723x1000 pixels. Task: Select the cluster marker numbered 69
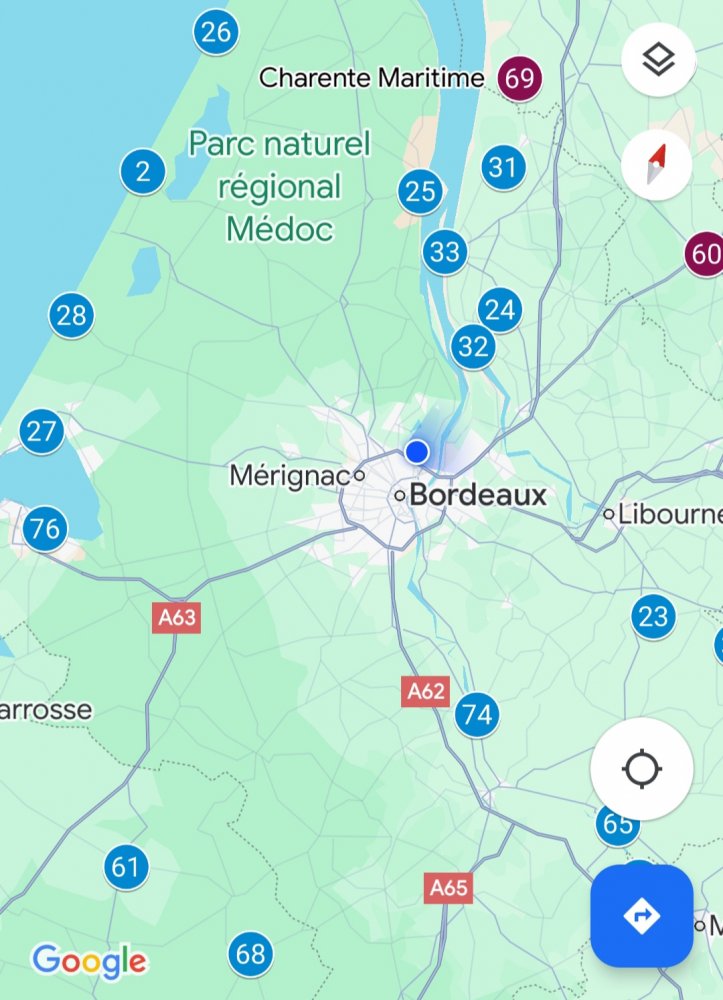519,78
